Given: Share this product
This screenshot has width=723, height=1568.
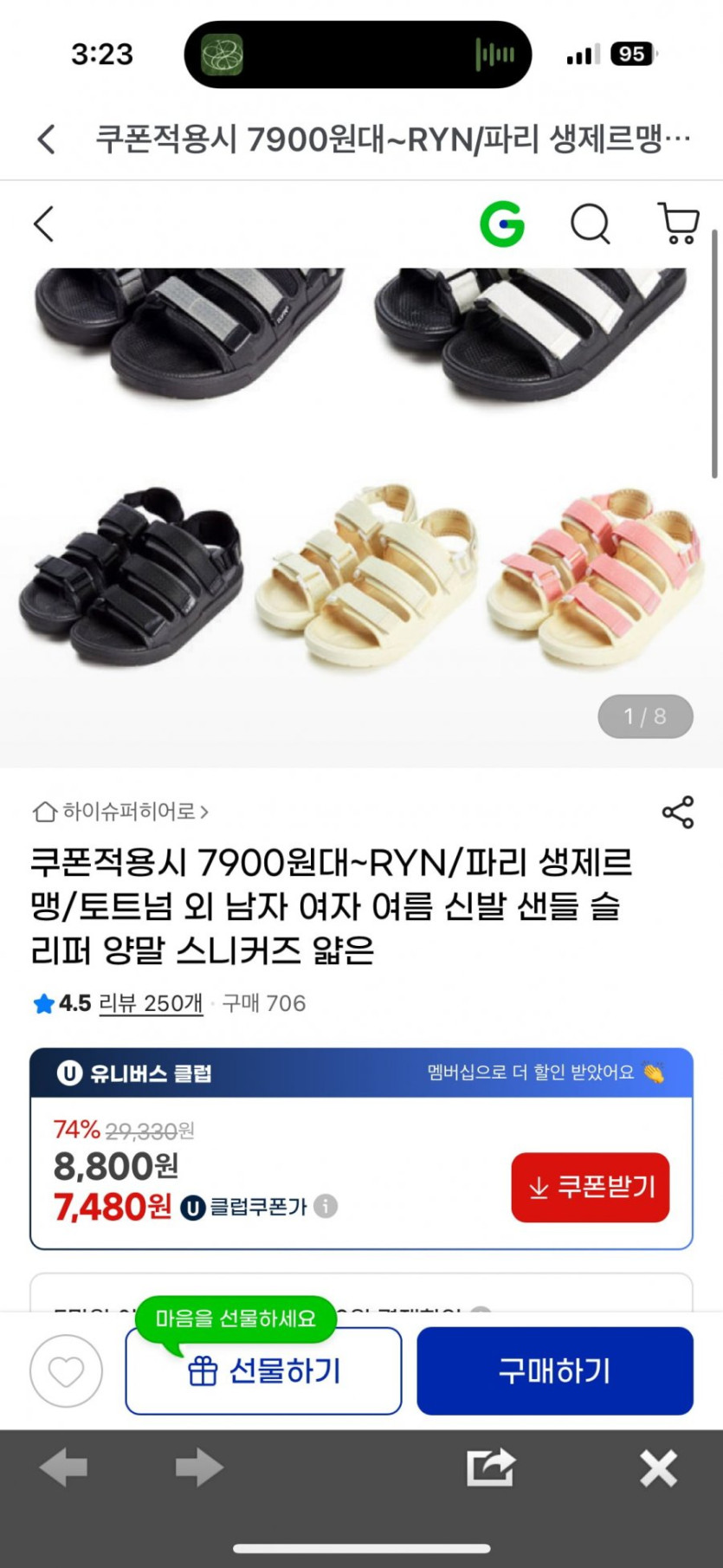Looking at the screenshot, I should click(x=678, y=812).
